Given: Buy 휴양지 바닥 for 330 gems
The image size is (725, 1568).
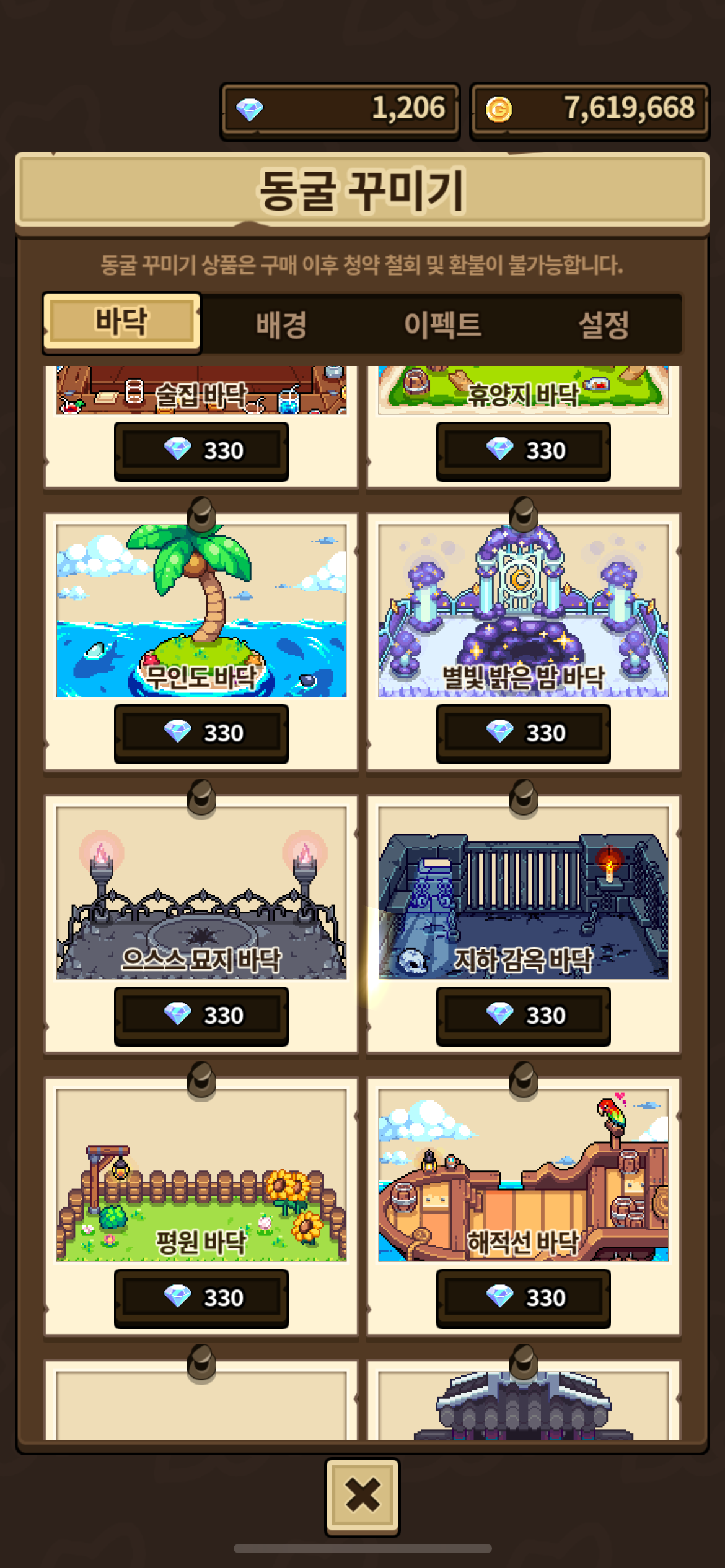Looking at the screenshot, I should pyautogui.click(x=523, y=450).
